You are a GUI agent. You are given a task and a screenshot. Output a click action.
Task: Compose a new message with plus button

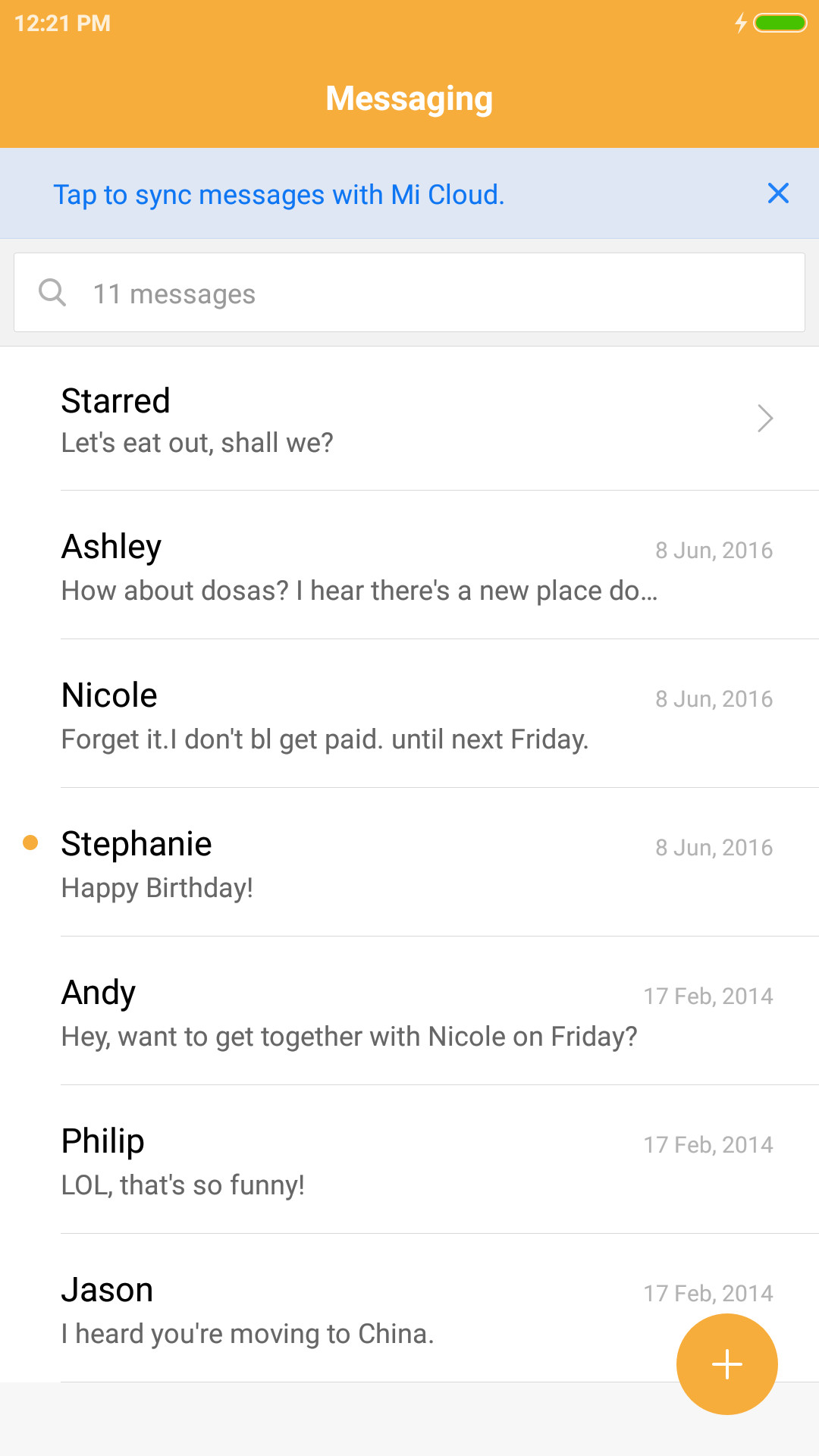tap(726, 1364)
